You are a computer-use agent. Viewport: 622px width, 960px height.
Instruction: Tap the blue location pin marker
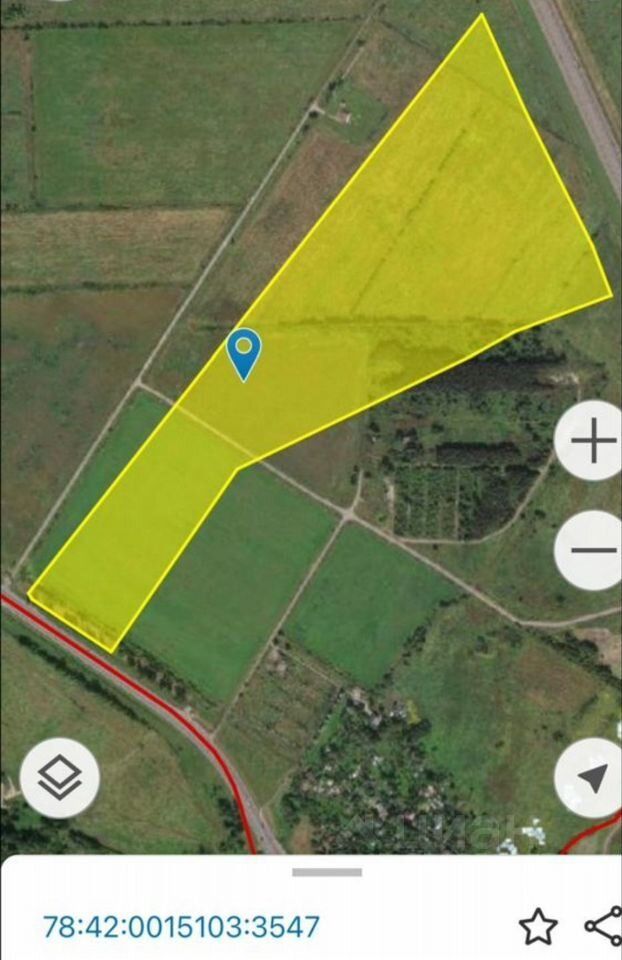pos(244,352)
